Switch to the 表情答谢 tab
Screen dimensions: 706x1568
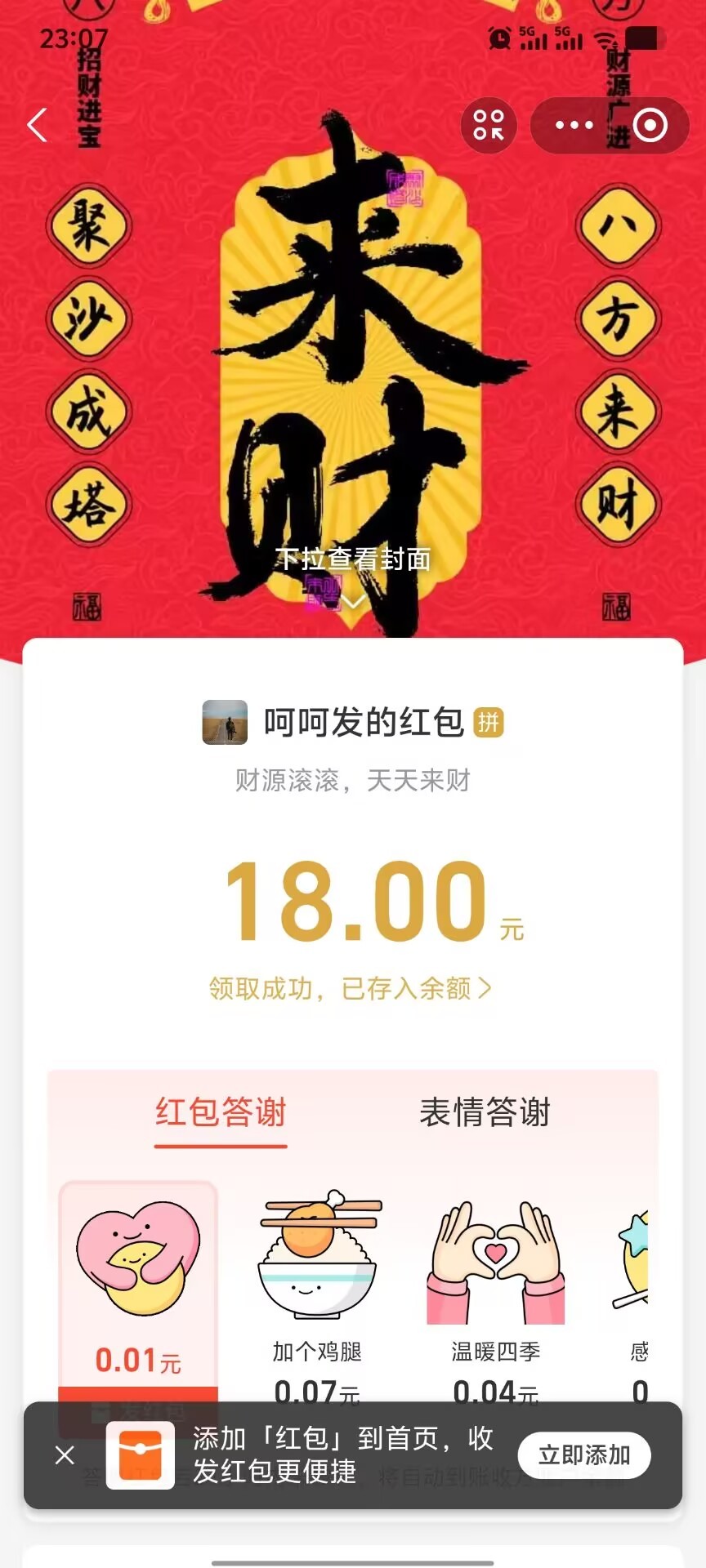tap(485, 1112)
